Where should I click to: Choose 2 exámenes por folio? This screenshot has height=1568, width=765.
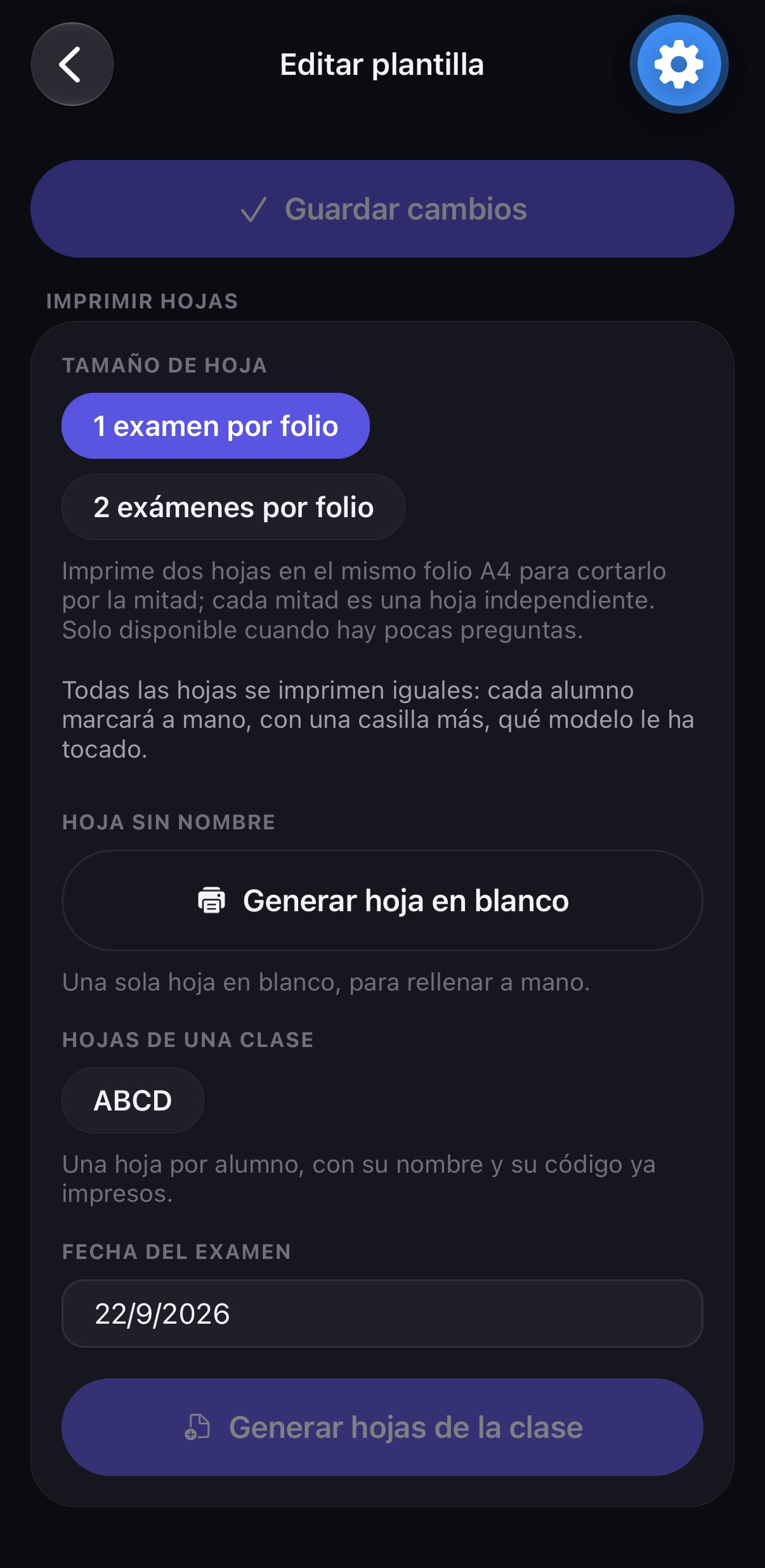[233, 507]
